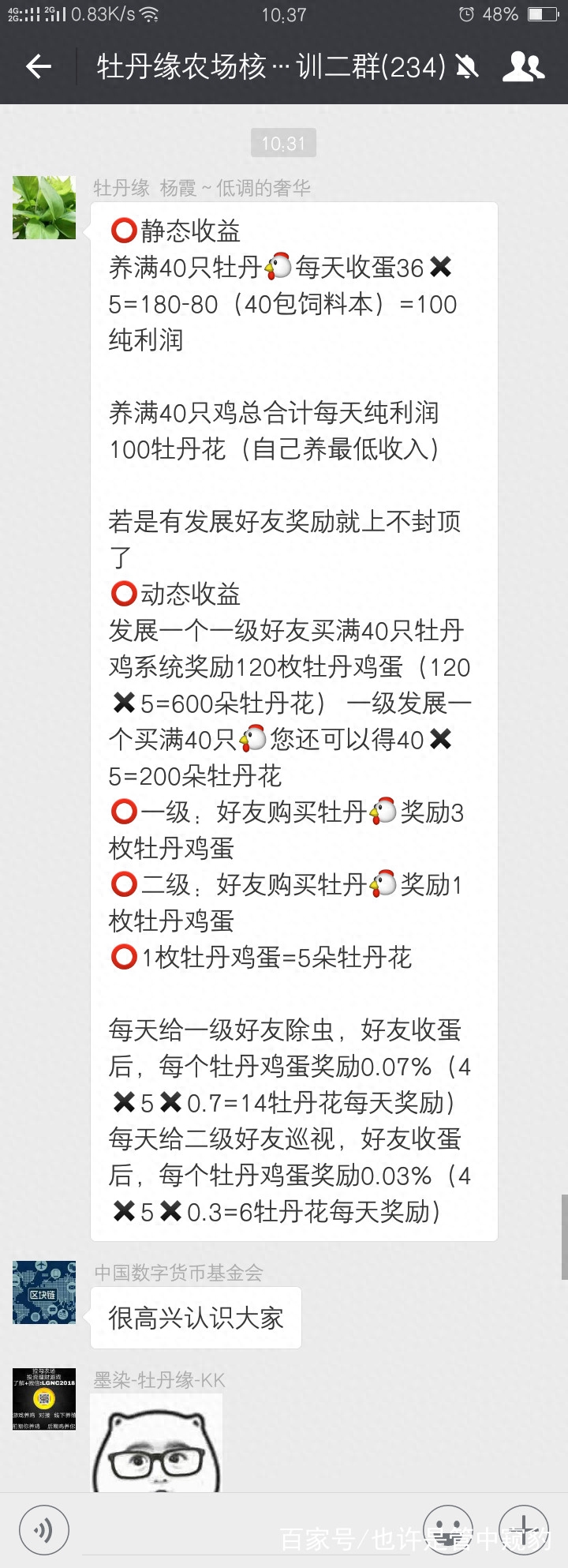Go back from the group chat
Screen dimensions: 568x1568
(x=38, y=67)
